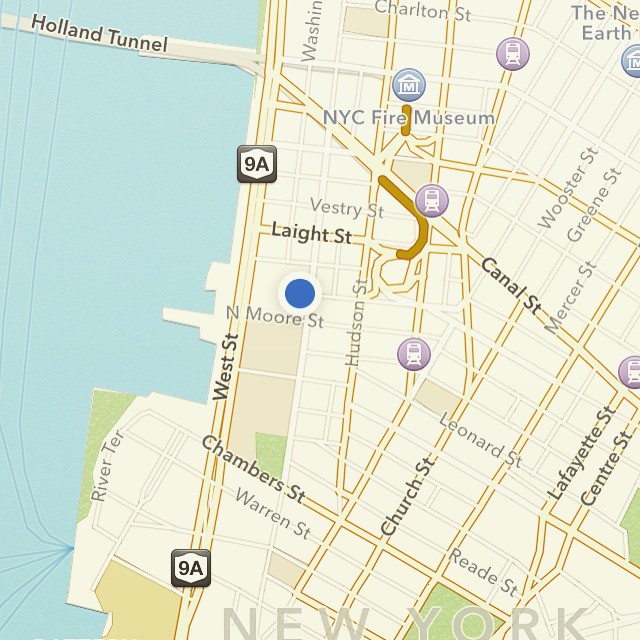Select the transit station icon beside Vestry St
This screenshot has height=640, width=640.
click(x=431, y=200)
